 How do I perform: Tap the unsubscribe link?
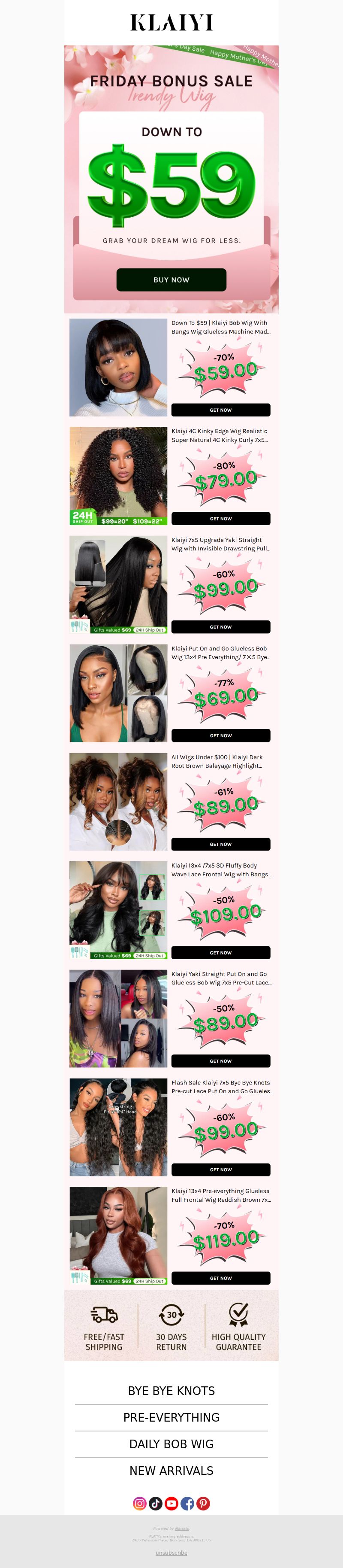(171, 1552)
